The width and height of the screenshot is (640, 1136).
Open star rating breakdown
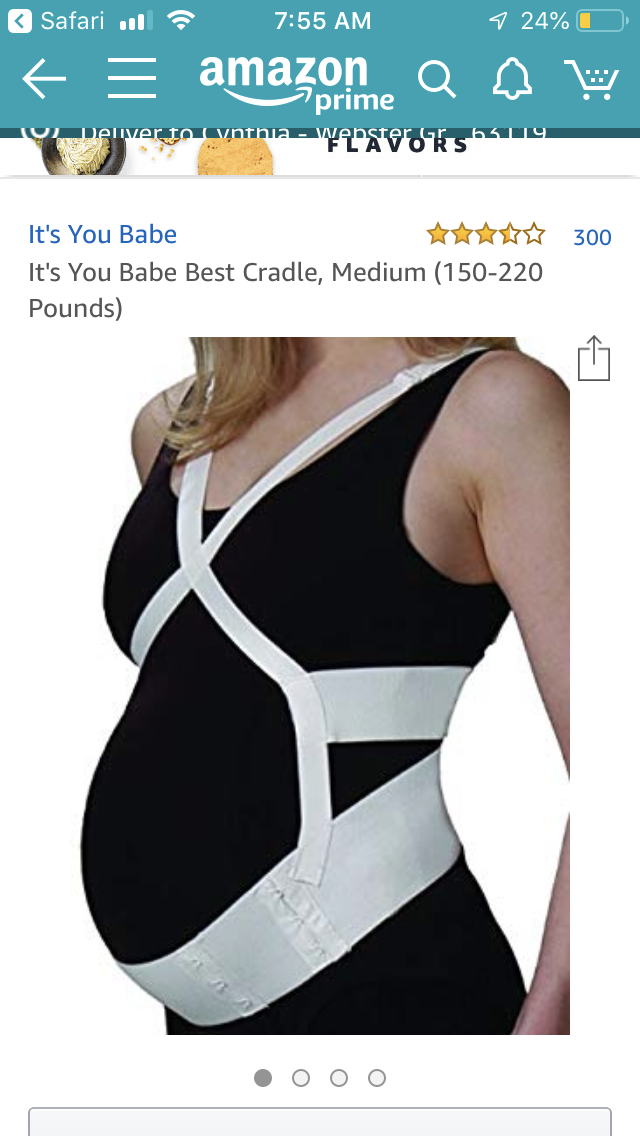tap(486, 236)
